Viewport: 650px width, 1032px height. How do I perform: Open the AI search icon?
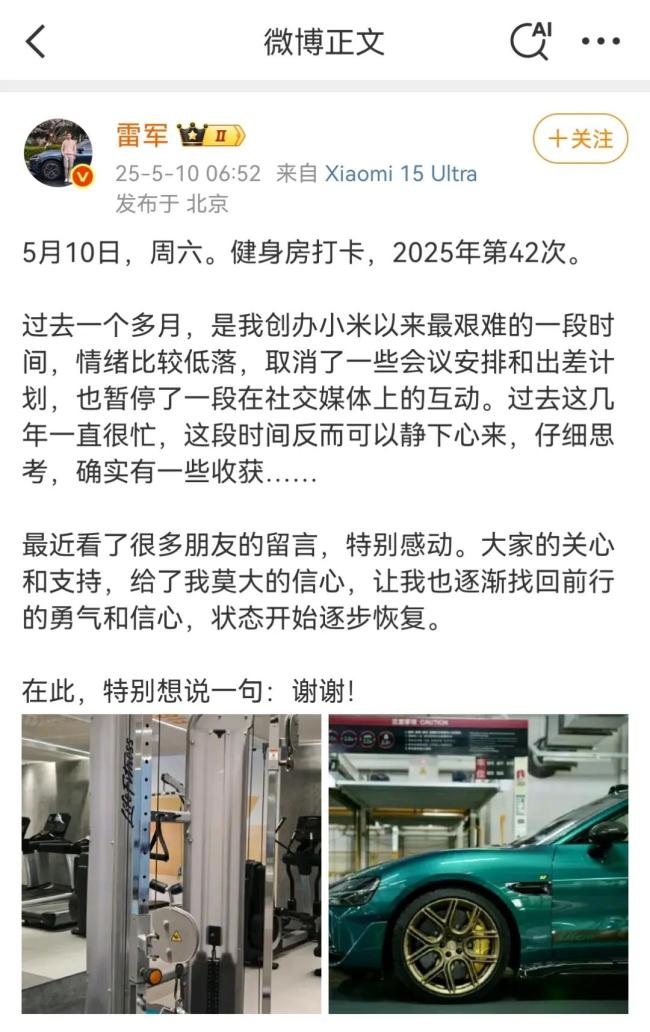pyautogui.click(x=530, y=41)
